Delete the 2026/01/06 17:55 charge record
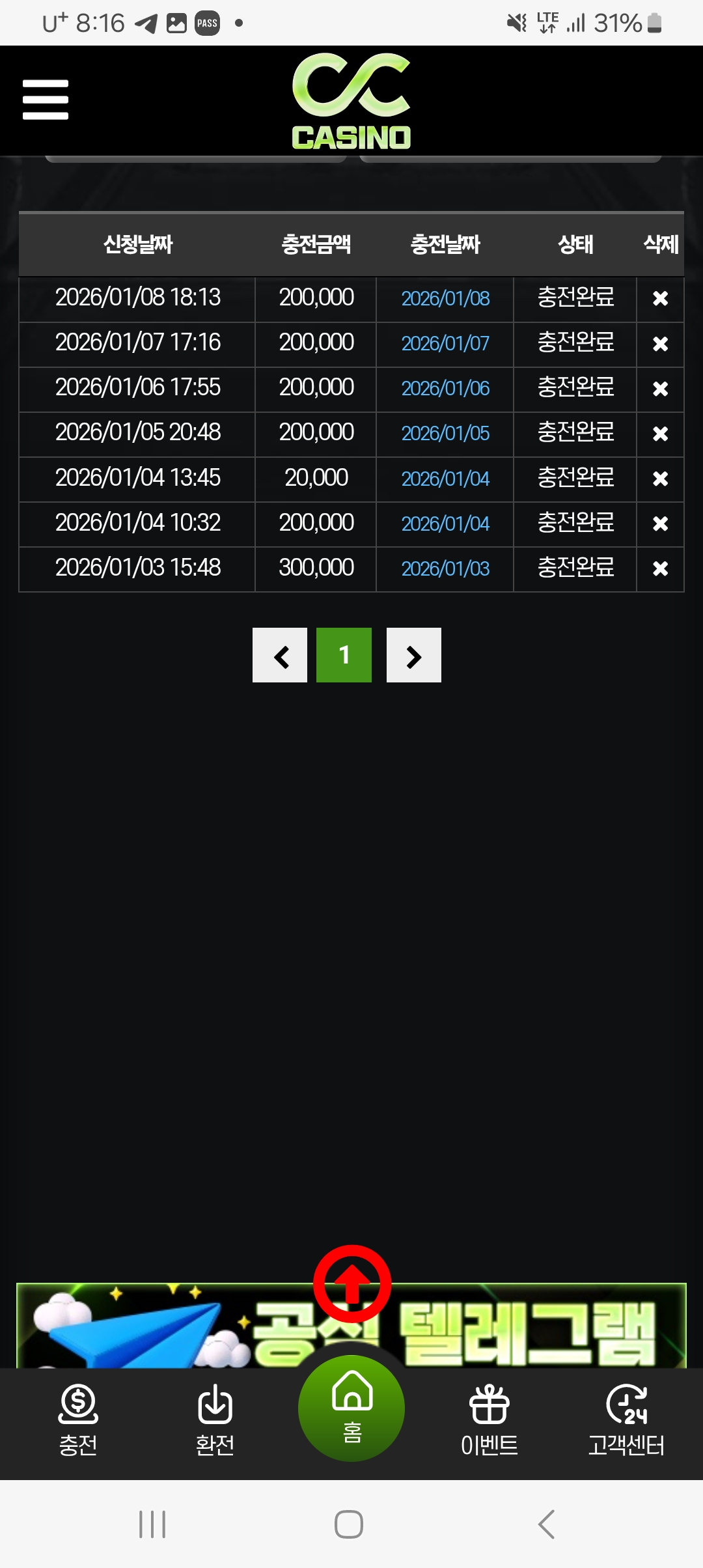This screenshot has height=1568, width=703. pos(660,389)
